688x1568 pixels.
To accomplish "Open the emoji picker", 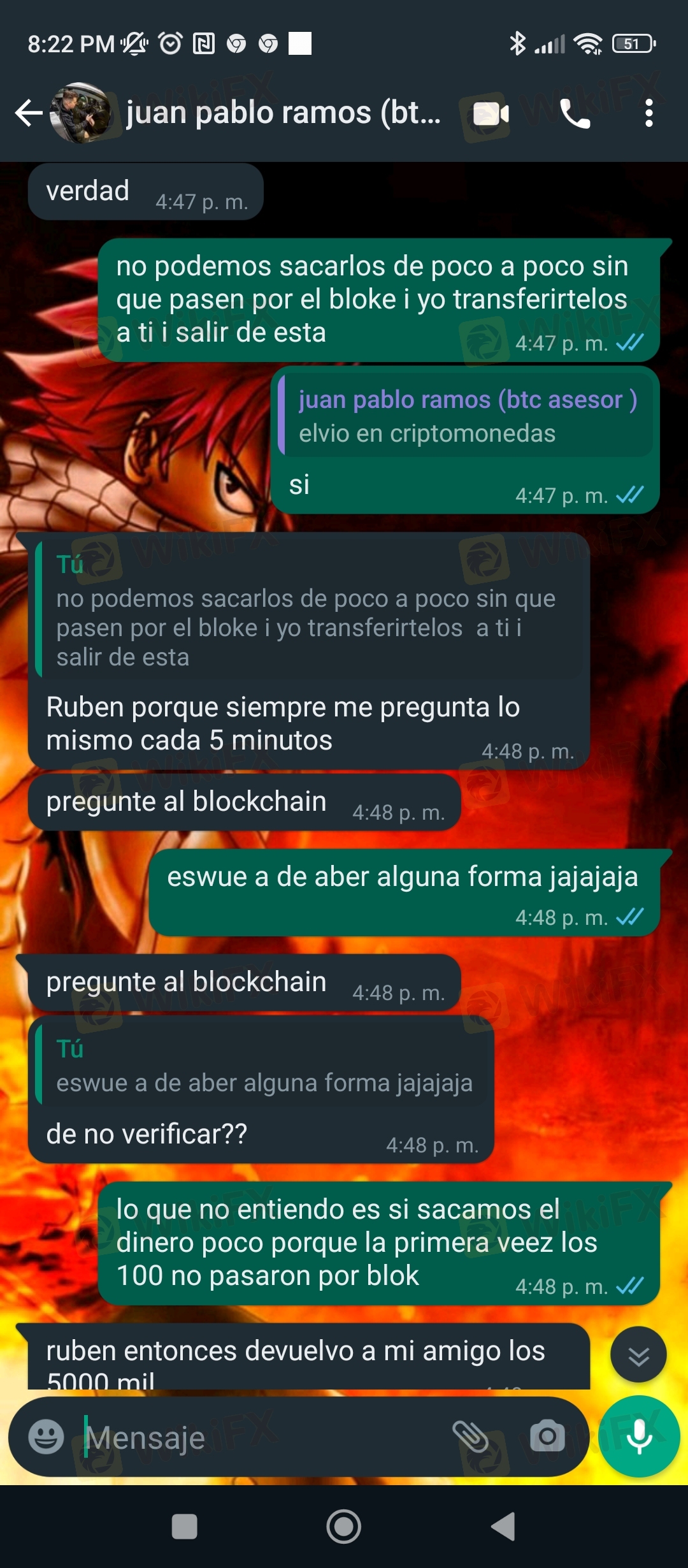I will coord(46,1437).
